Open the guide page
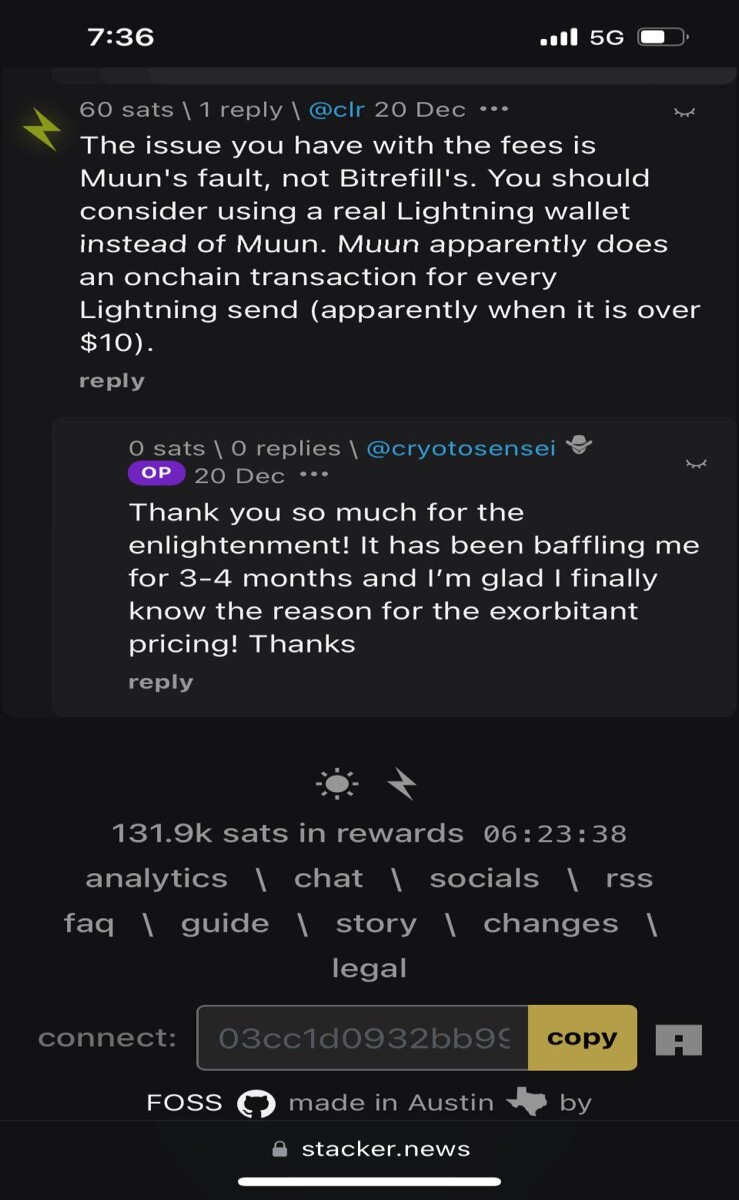 tap(225, 924)
